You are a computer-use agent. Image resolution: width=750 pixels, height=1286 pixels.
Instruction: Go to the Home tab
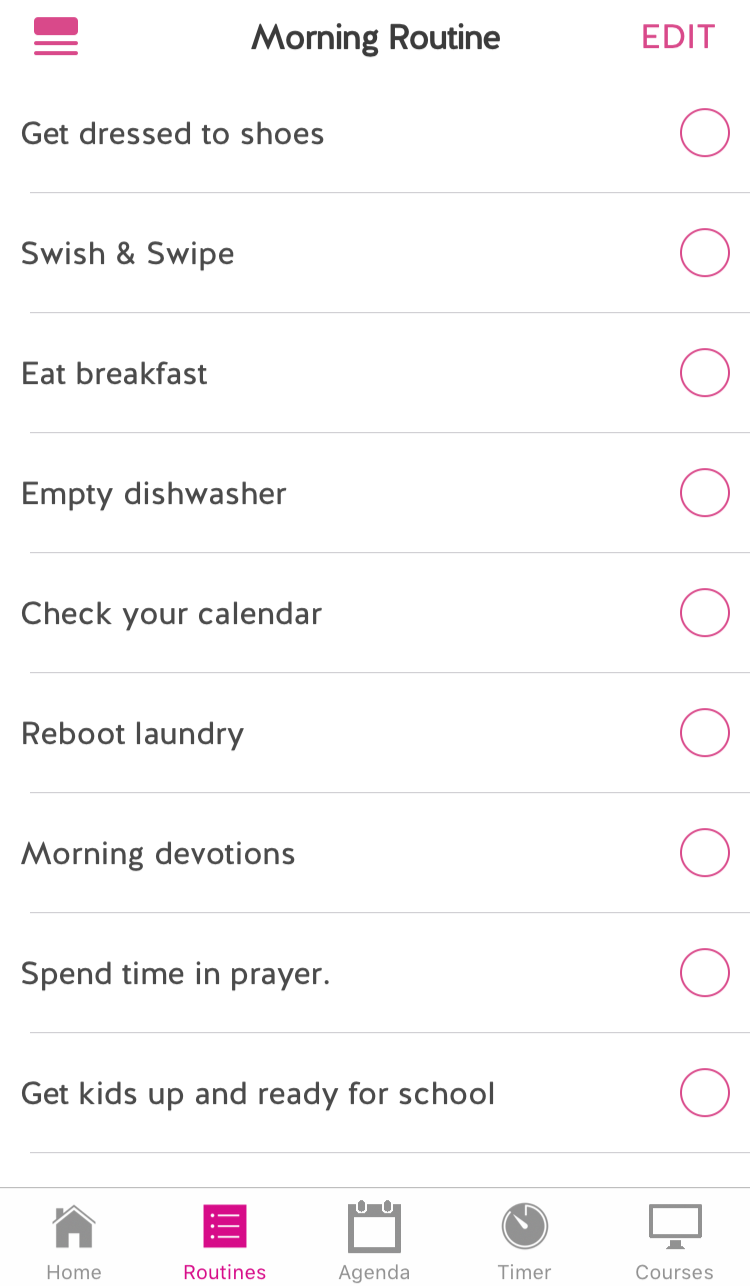pyautogui.click(x=74, y=1241)
